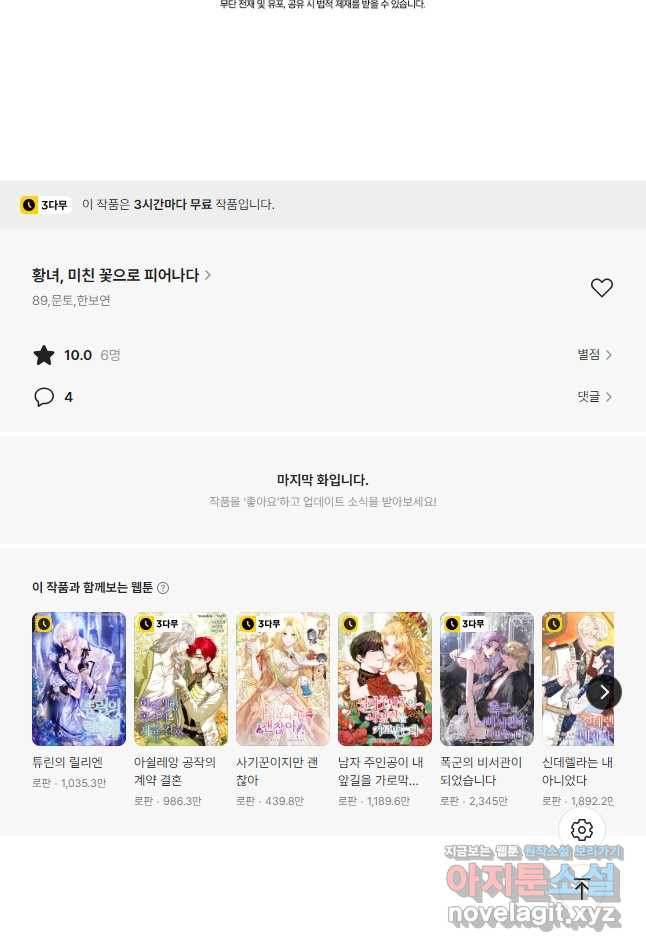Open the webtoon 폭군의 비서관이 되었습니다
The width and height of the screenshot is (646, 952).
487,679
